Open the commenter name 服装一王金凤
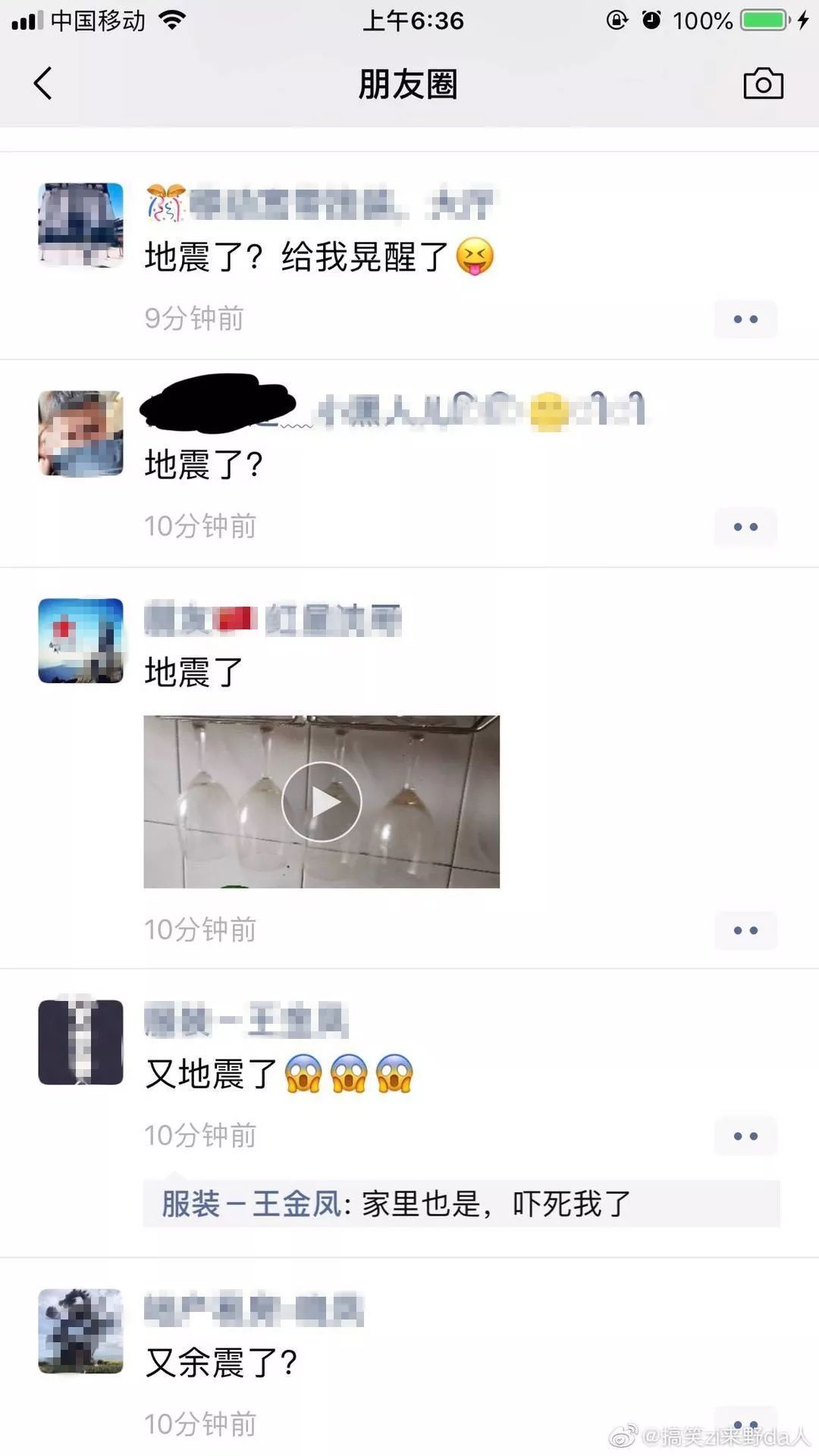The image size is (819, 1456). point(251,1204)
